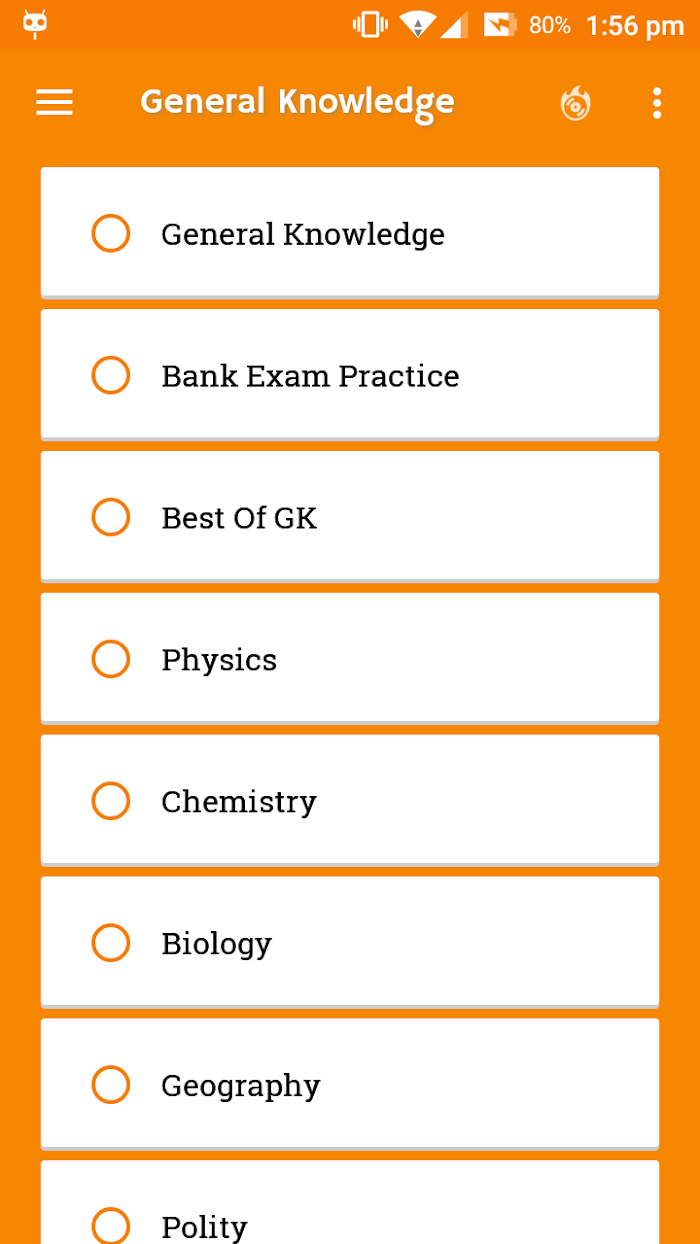This screenshot has height=1244, width=700.
Task: Tap the flame icon in app bar
Action: pos(575,103)
